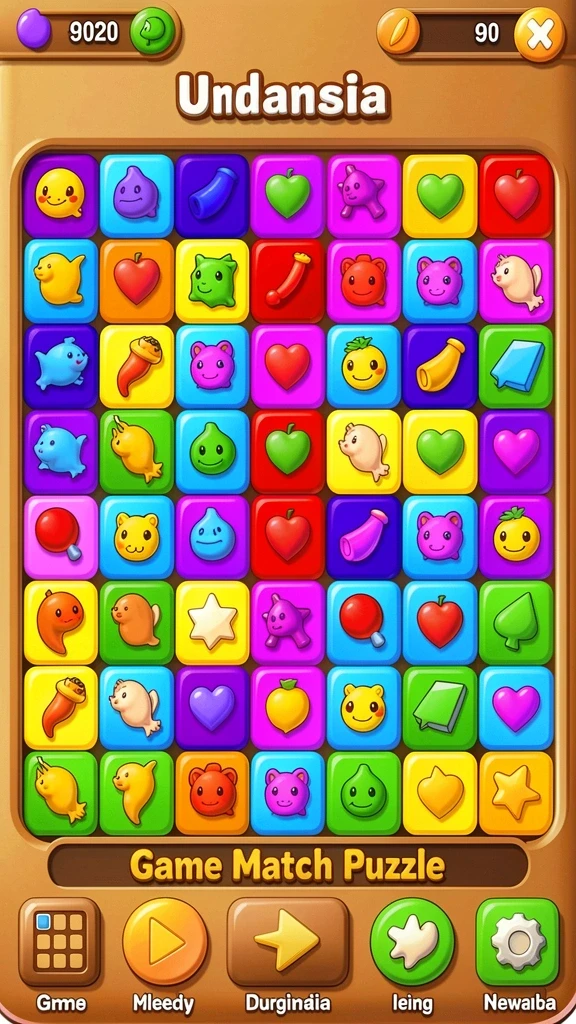The height and width of the screenshot is (1024, 576).
Task: Open the Newaiba gear settings
Action: (x=518, y=941)
